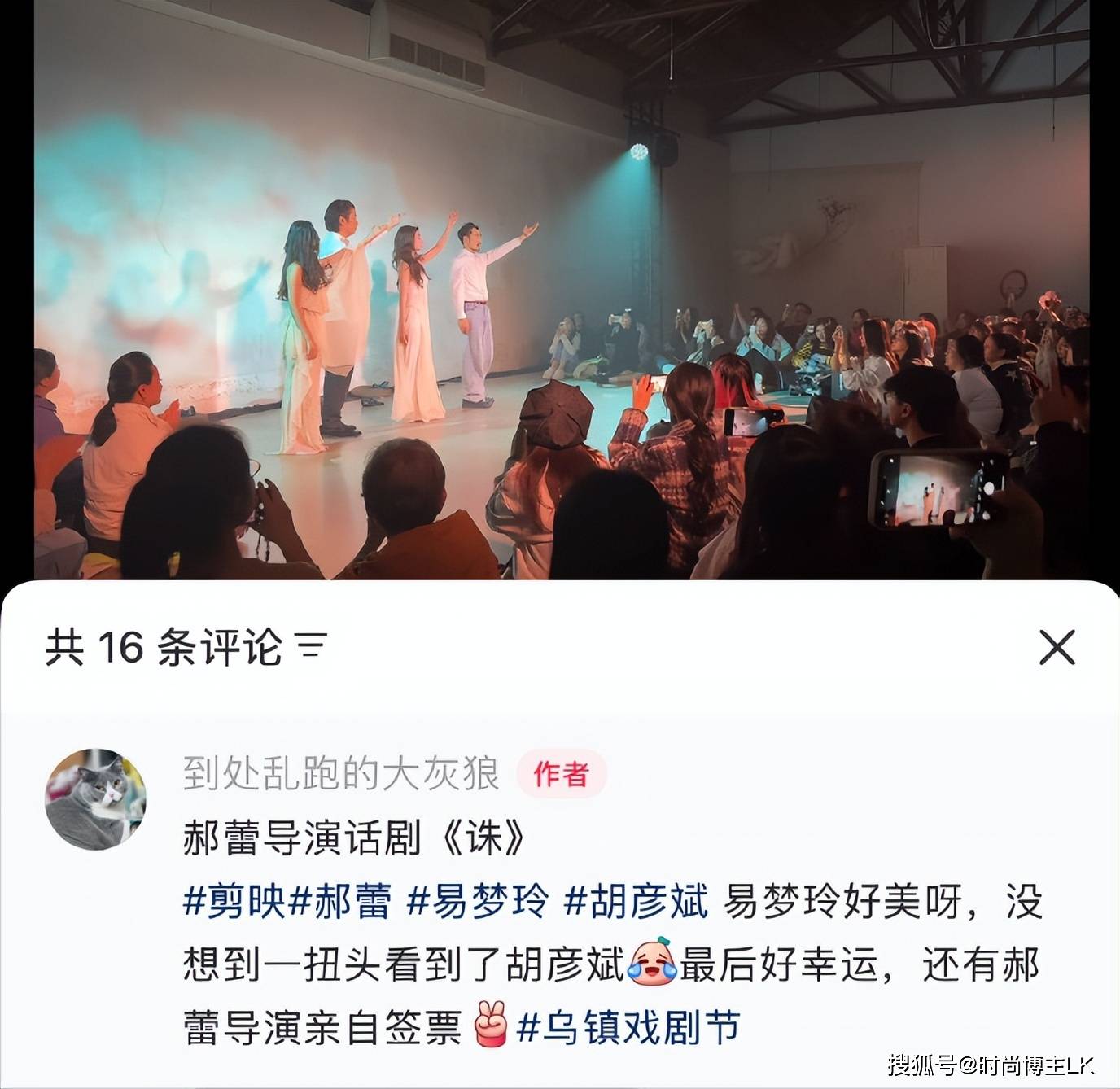Image resolution: width=1120 pixels, height=1089 pixels.
Task: Open the profile picture of 到处乱跑的大灰狼
Action: tap(96, 798)
